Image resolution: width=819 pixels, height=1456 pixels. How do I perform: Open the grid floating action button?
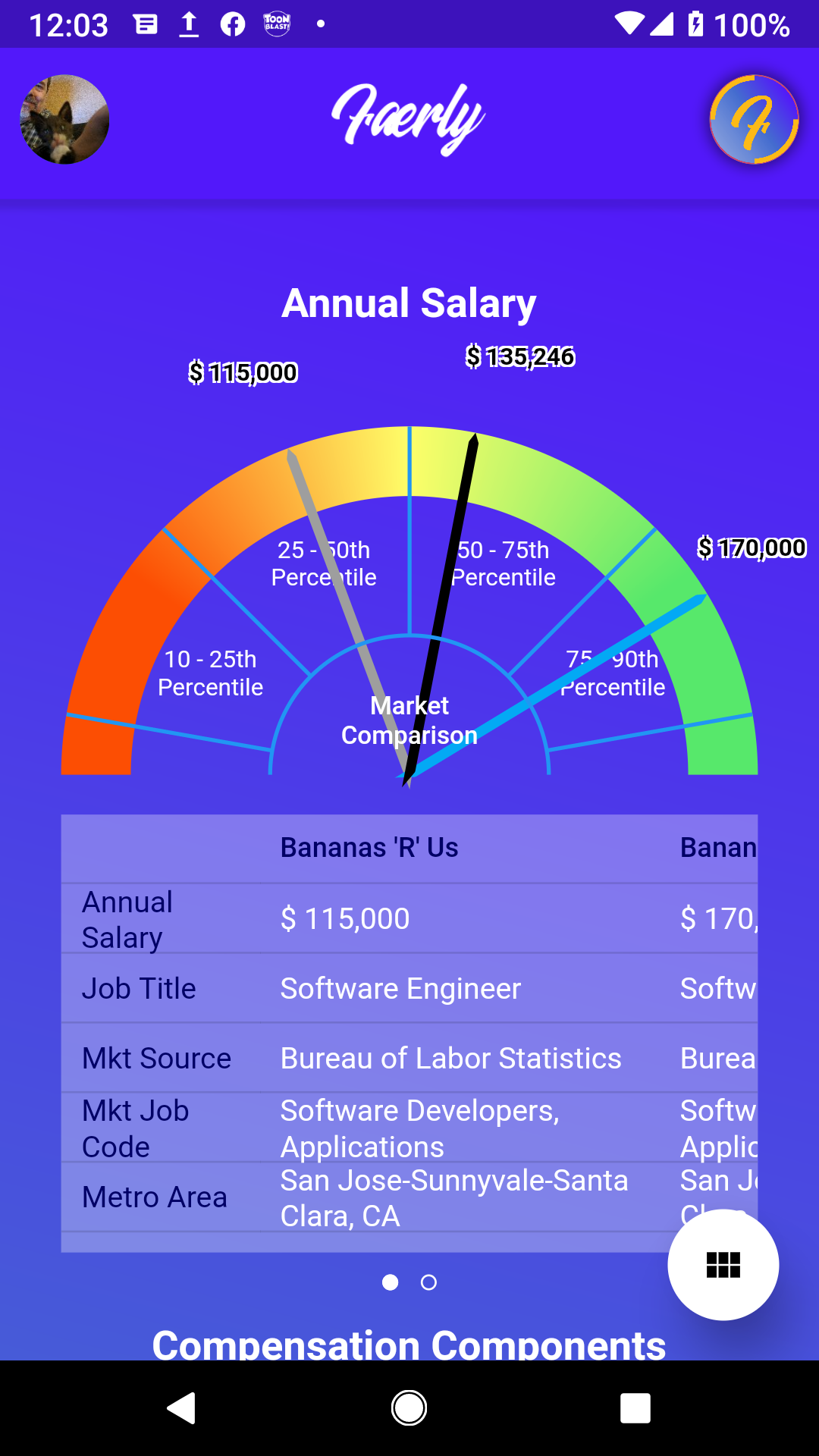[x=723, y=1264]
